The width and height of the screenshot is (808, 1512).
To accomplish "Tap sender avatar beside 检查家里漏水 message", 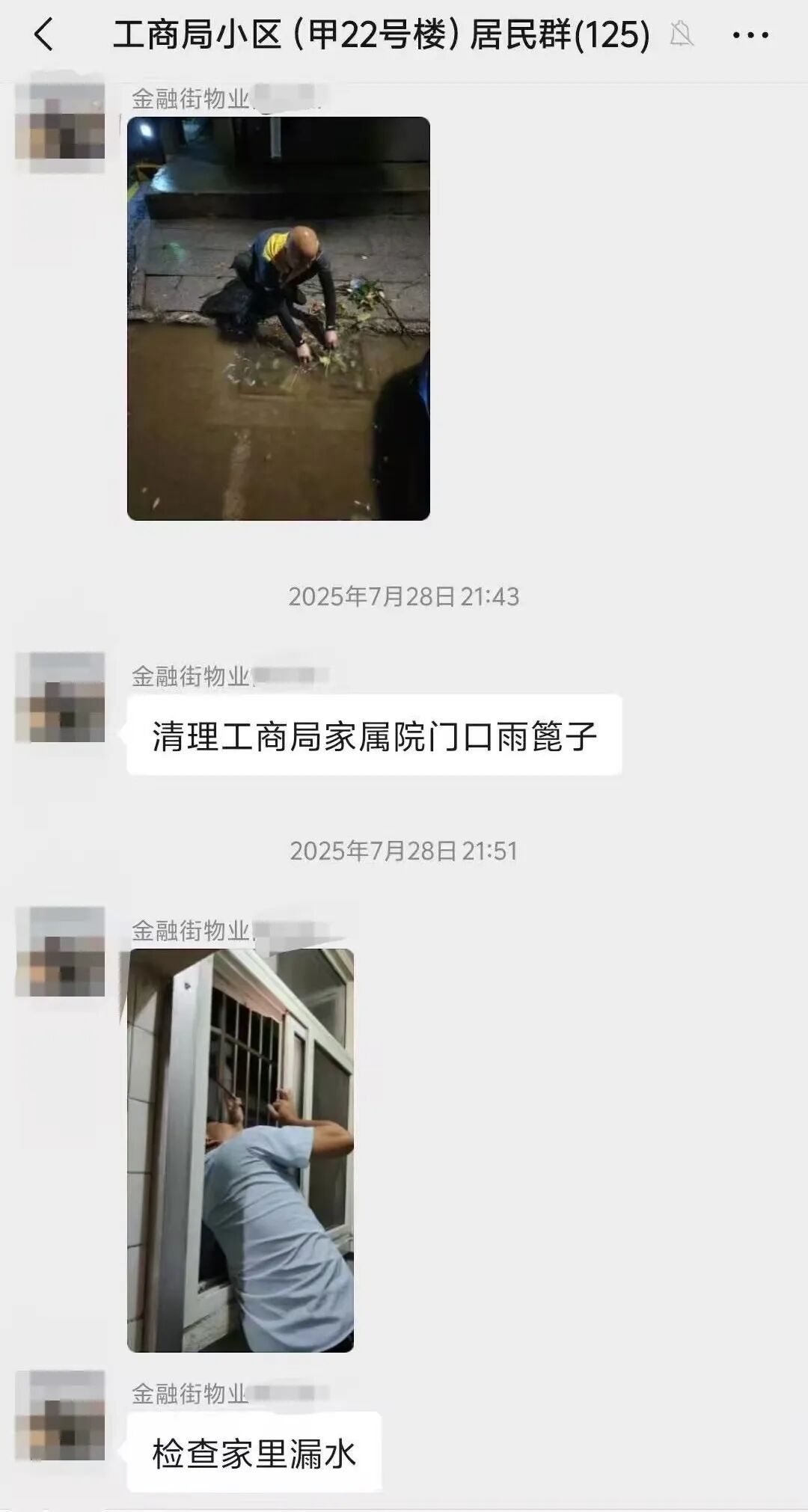I will (60, 1415).
